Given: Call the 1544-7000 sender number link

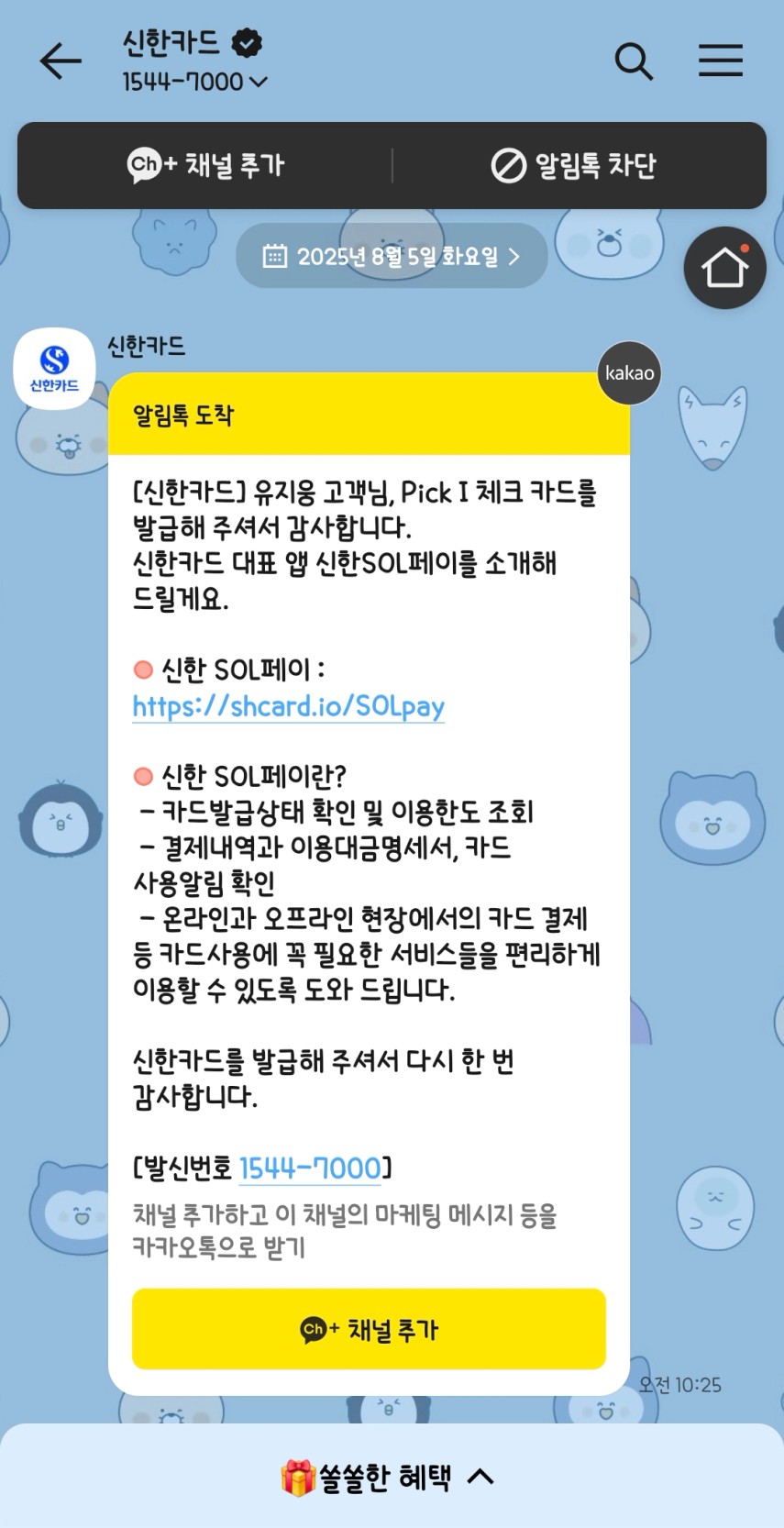Looking at the screenshot, I should tap(310, 1168).
